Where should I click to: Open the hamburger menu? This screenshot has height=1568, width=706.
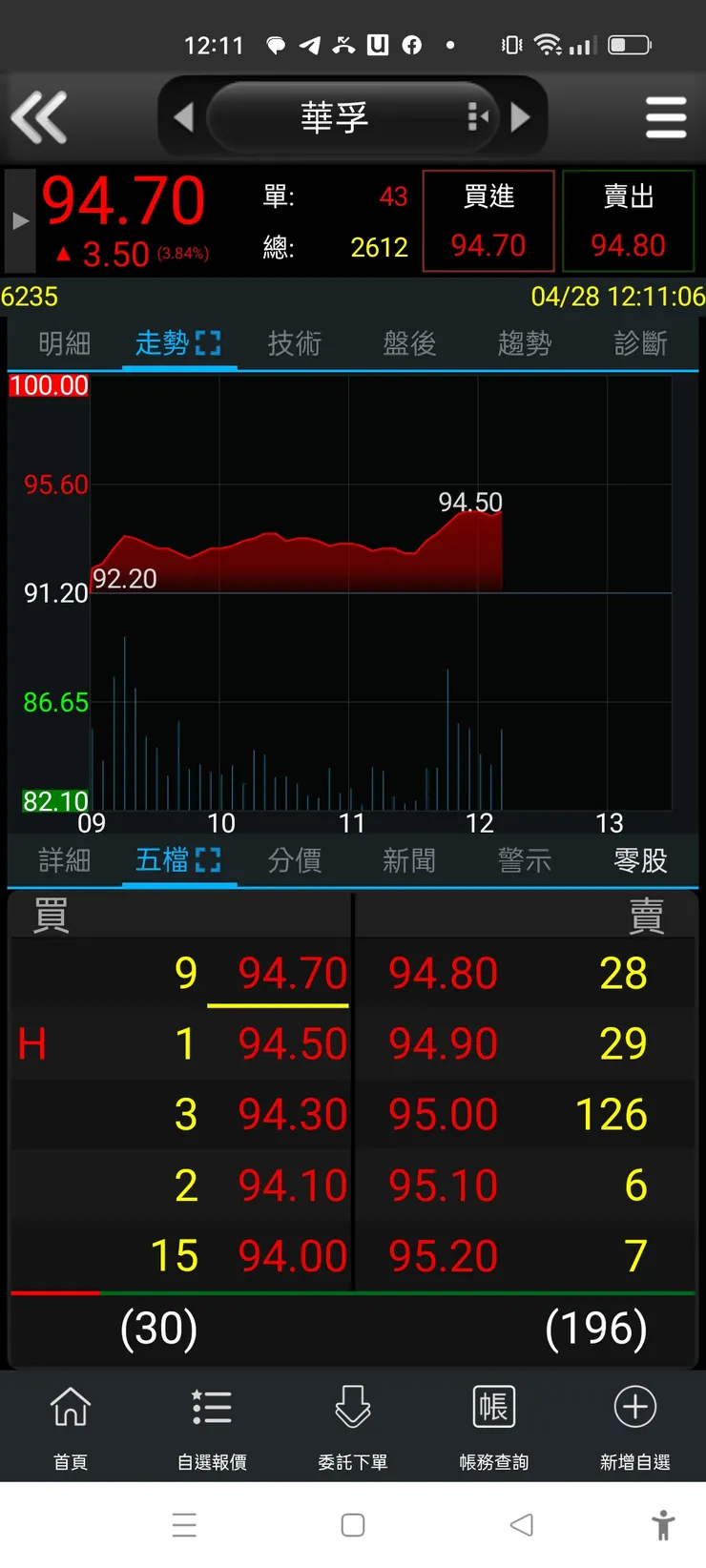(666, 117)
